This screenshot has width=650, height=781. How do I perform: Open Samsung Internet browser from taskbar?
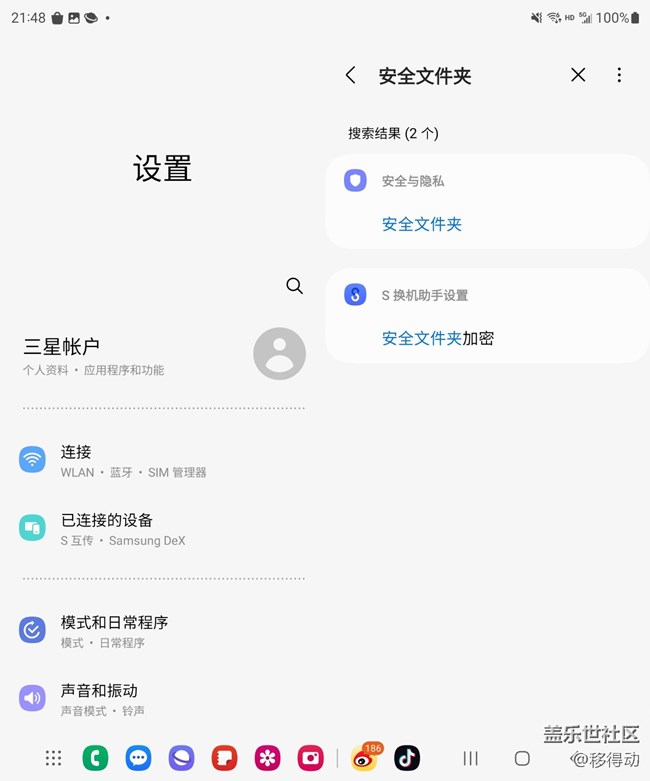pos(181,758)
